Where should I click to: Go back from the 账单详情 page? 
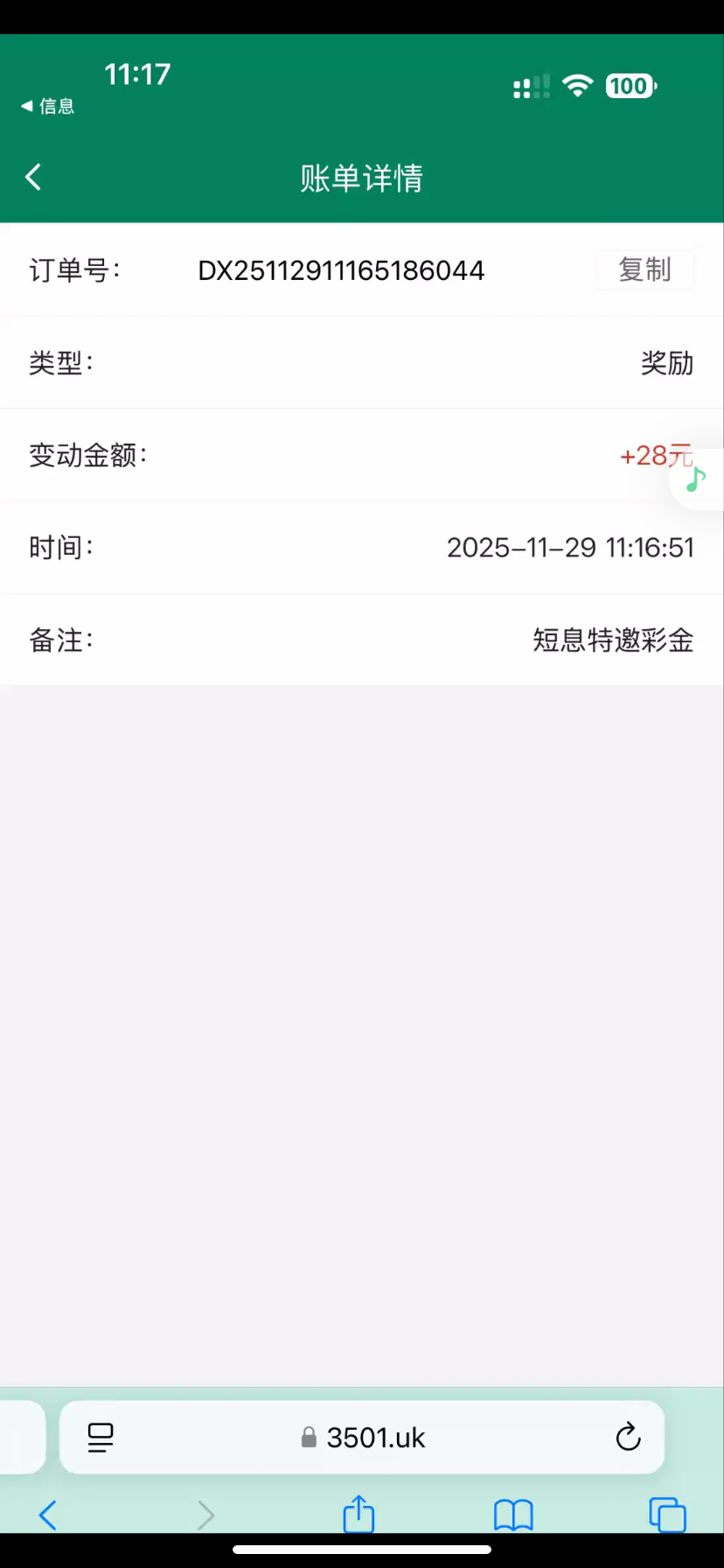click(33, 178)
